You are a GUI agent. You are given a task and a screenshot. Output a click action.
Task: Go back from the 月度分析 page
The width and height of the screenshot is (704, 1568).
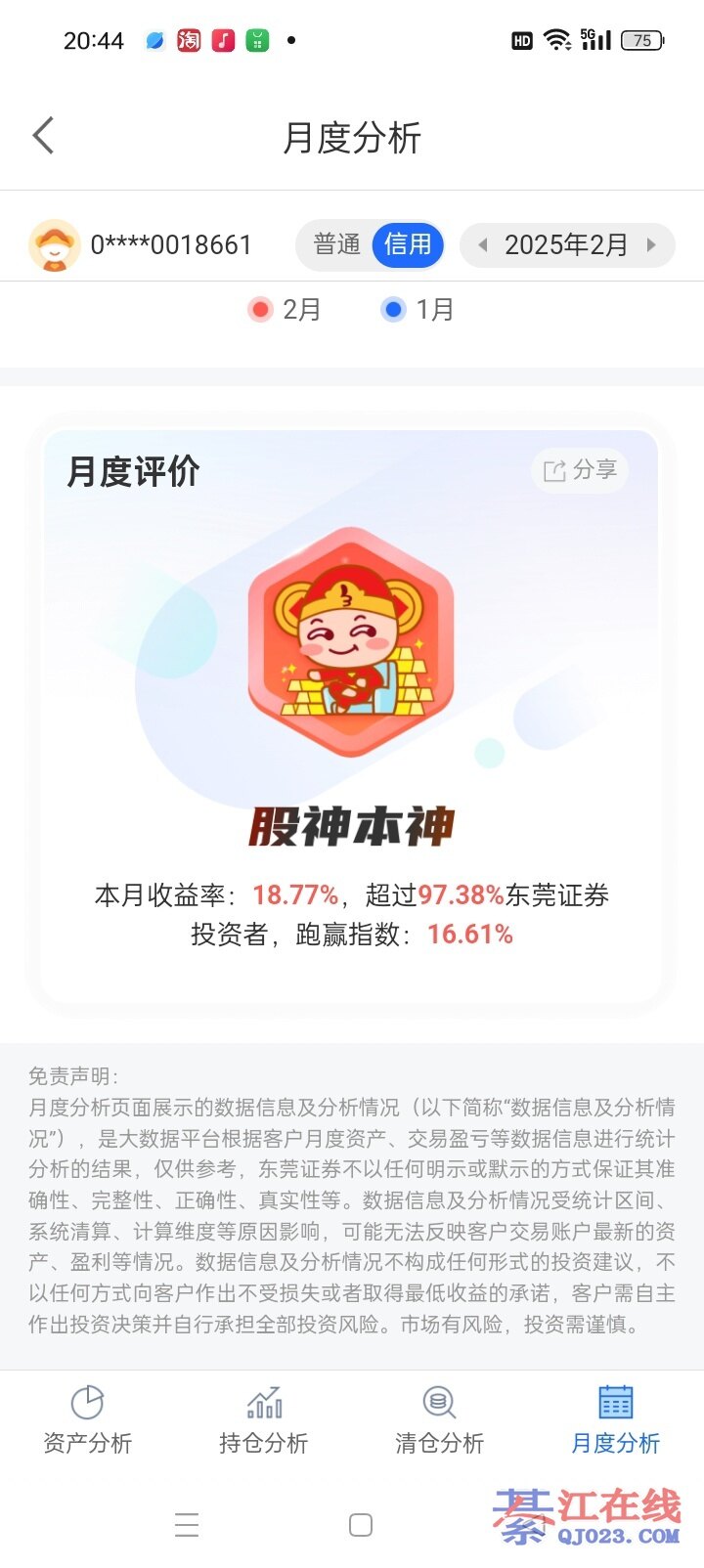click(x=43, y=136)
